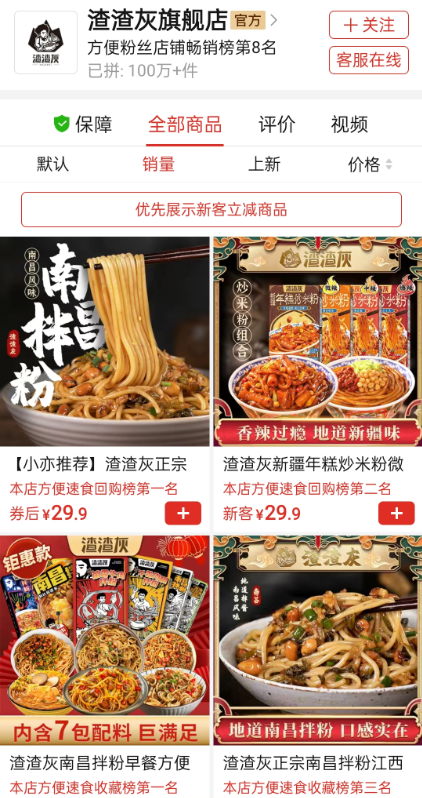The image size is (422, 798).
Task: Tap the 渣渣灰 store logo
Action: point(46,43)
